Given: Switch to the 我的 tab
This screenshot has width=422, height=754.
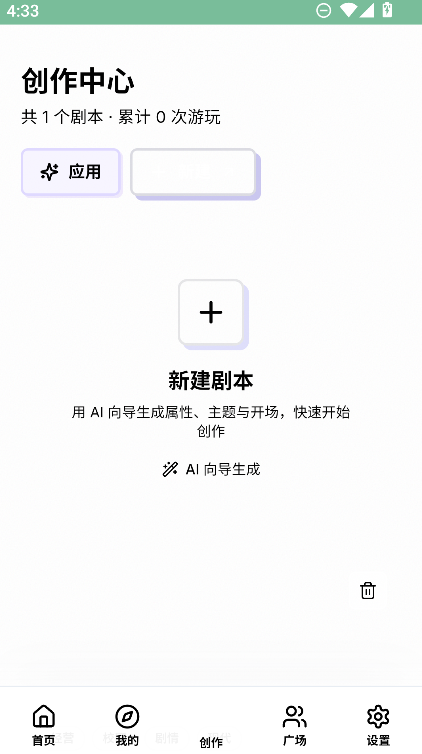Looking at the screenshot, I should (x=127, y=725).
